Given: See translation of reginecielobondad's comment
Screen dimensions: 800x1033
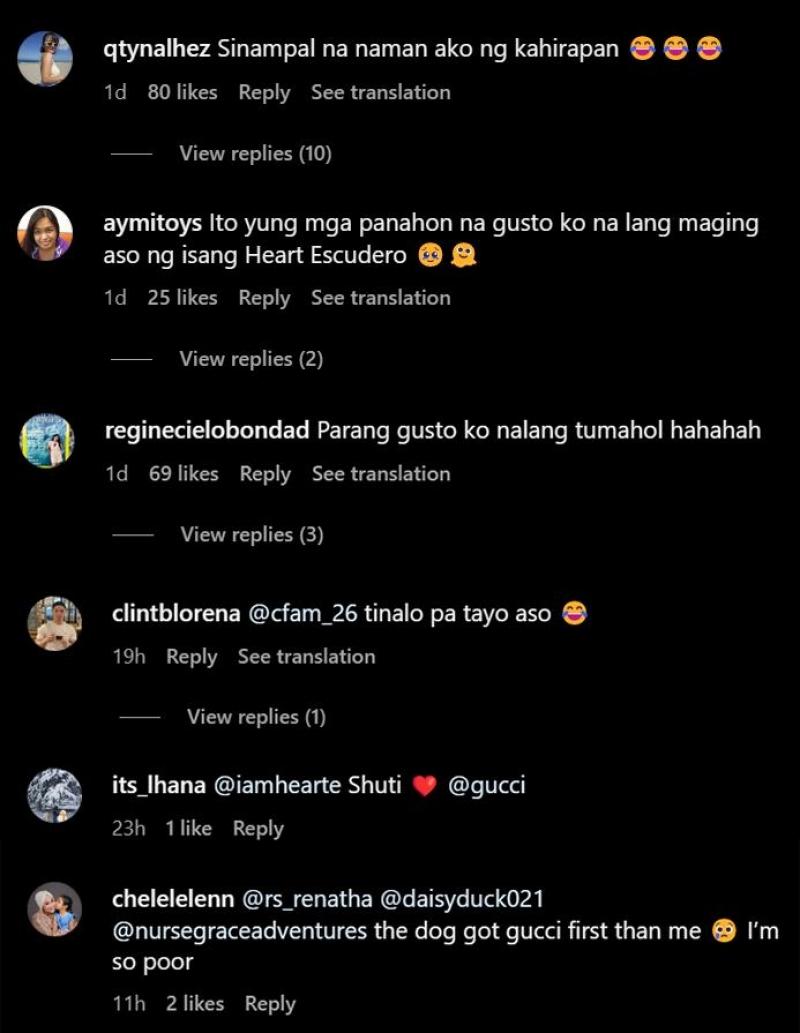Looking at the screenshot, I should pyautogui.click(x=381, y=474).
